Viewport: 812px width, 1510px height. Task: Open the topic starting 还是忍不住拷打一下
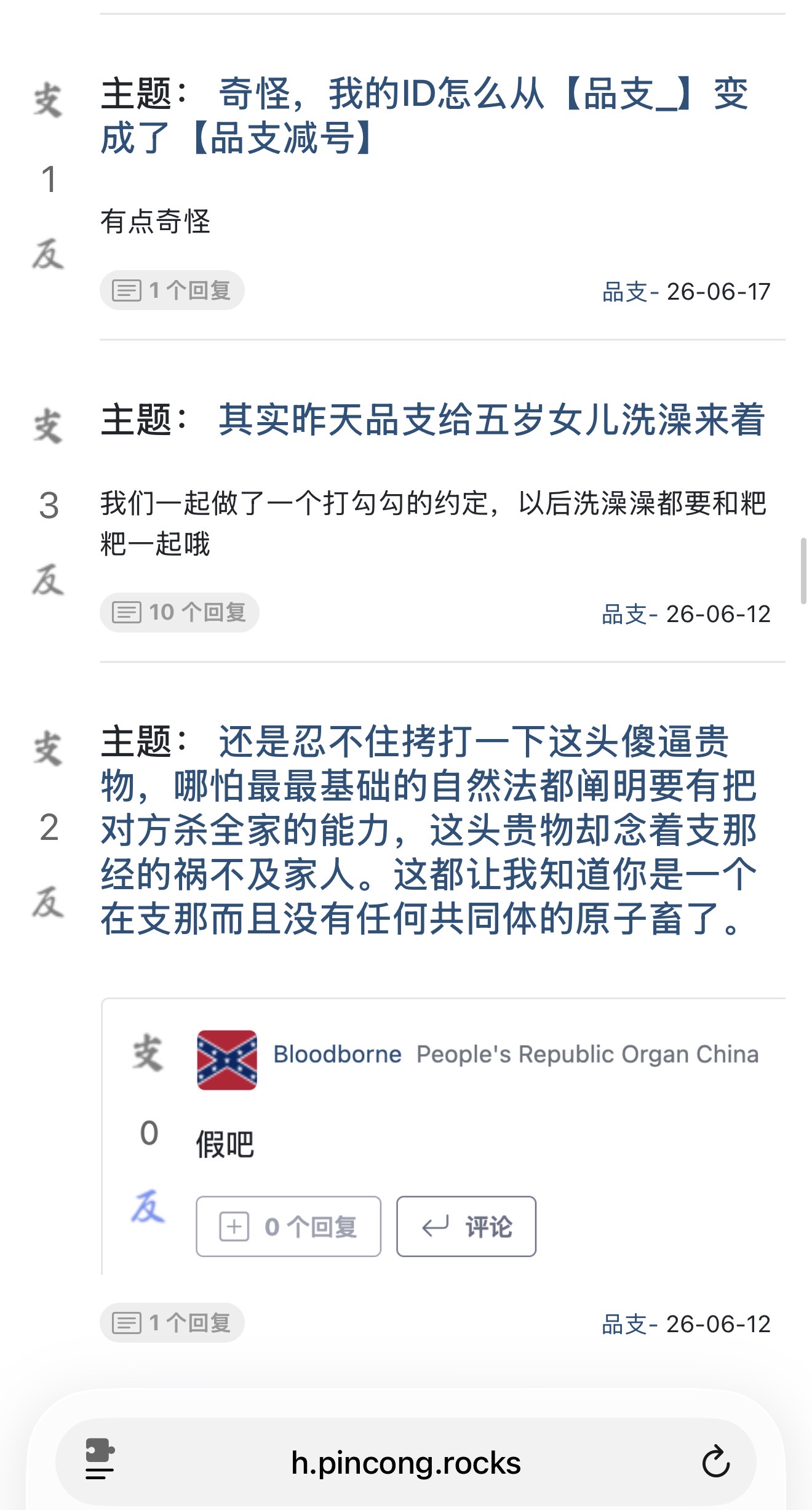point(429,829)
